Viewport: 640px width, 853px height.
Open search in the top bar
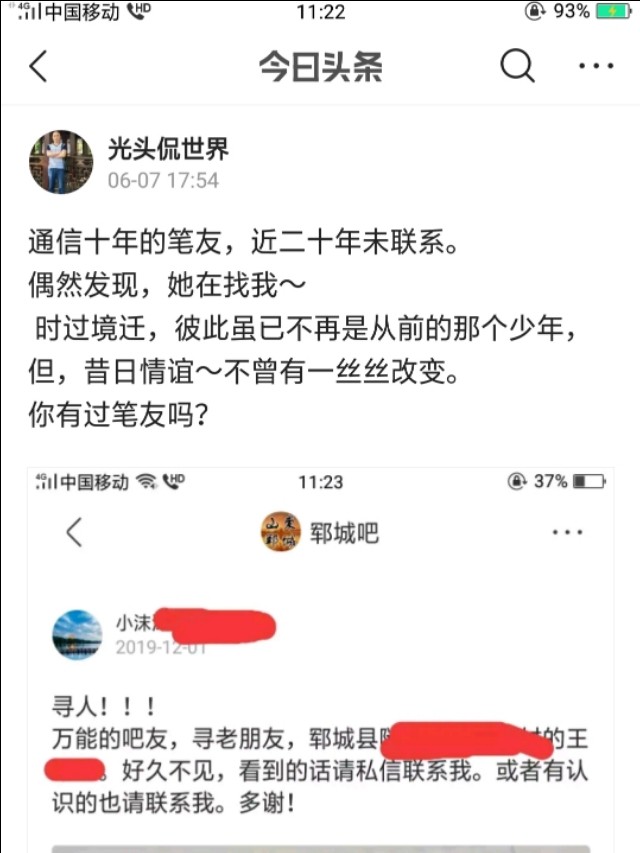516,67
